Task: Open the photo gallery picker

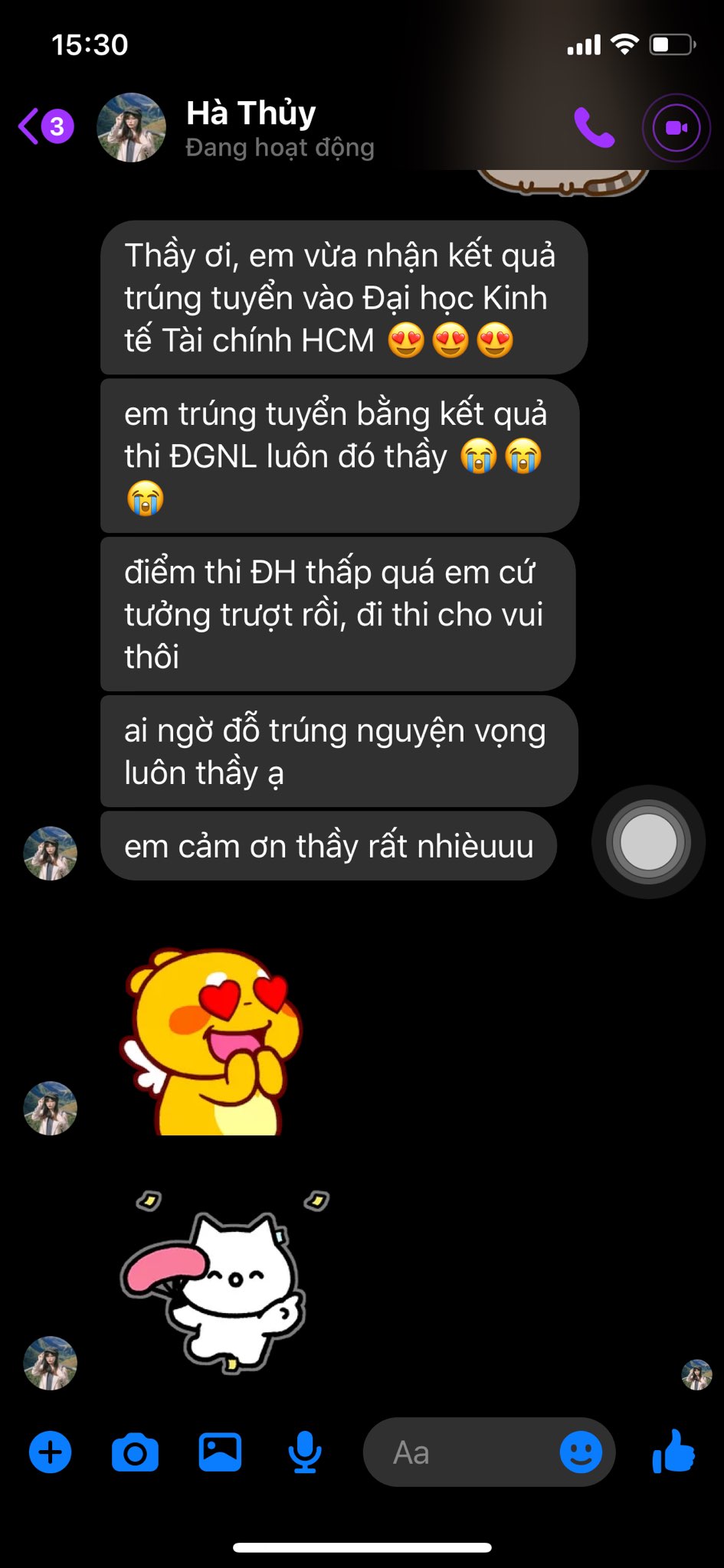Action: pos(220,1452)
